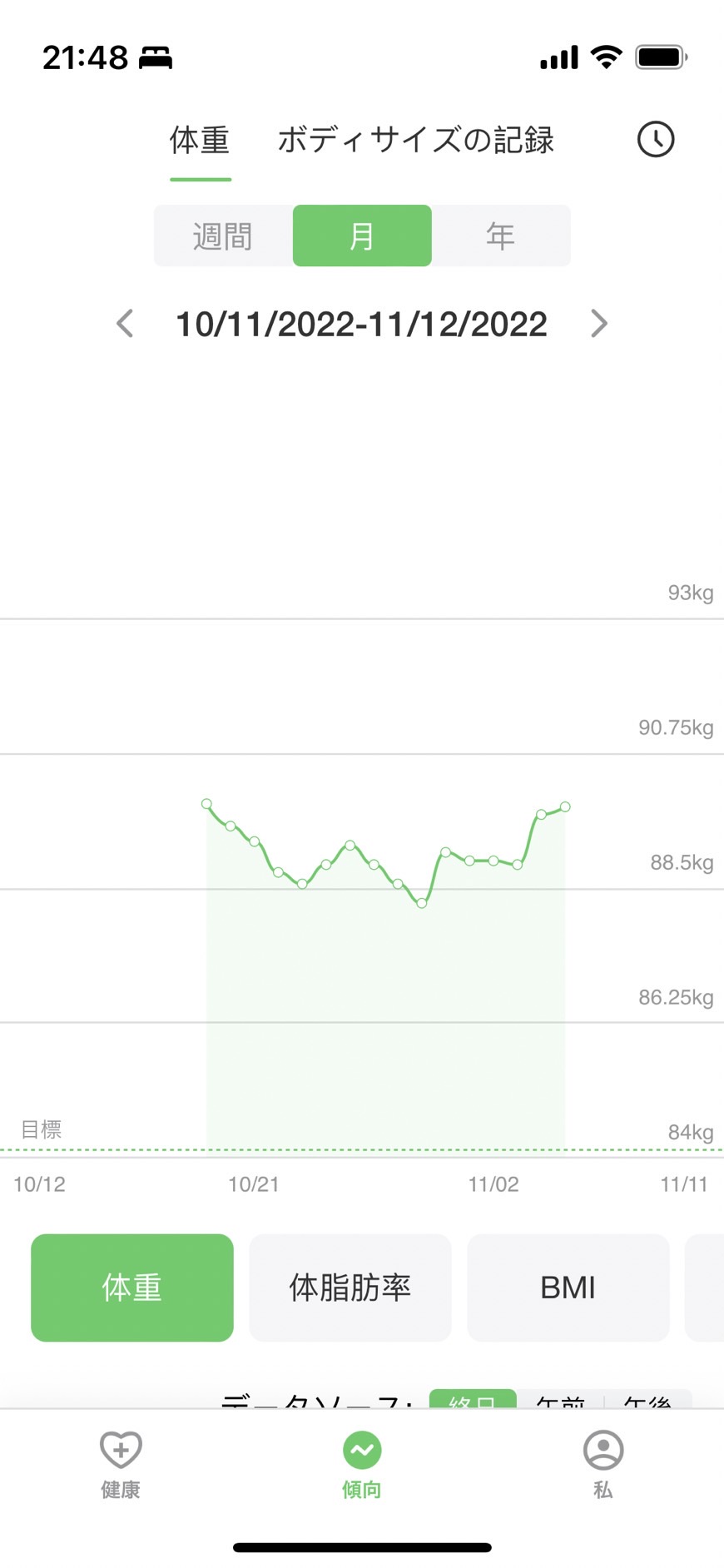Select the 体重 metric chip
724x1568 pixels.
tap(132, 1288)
